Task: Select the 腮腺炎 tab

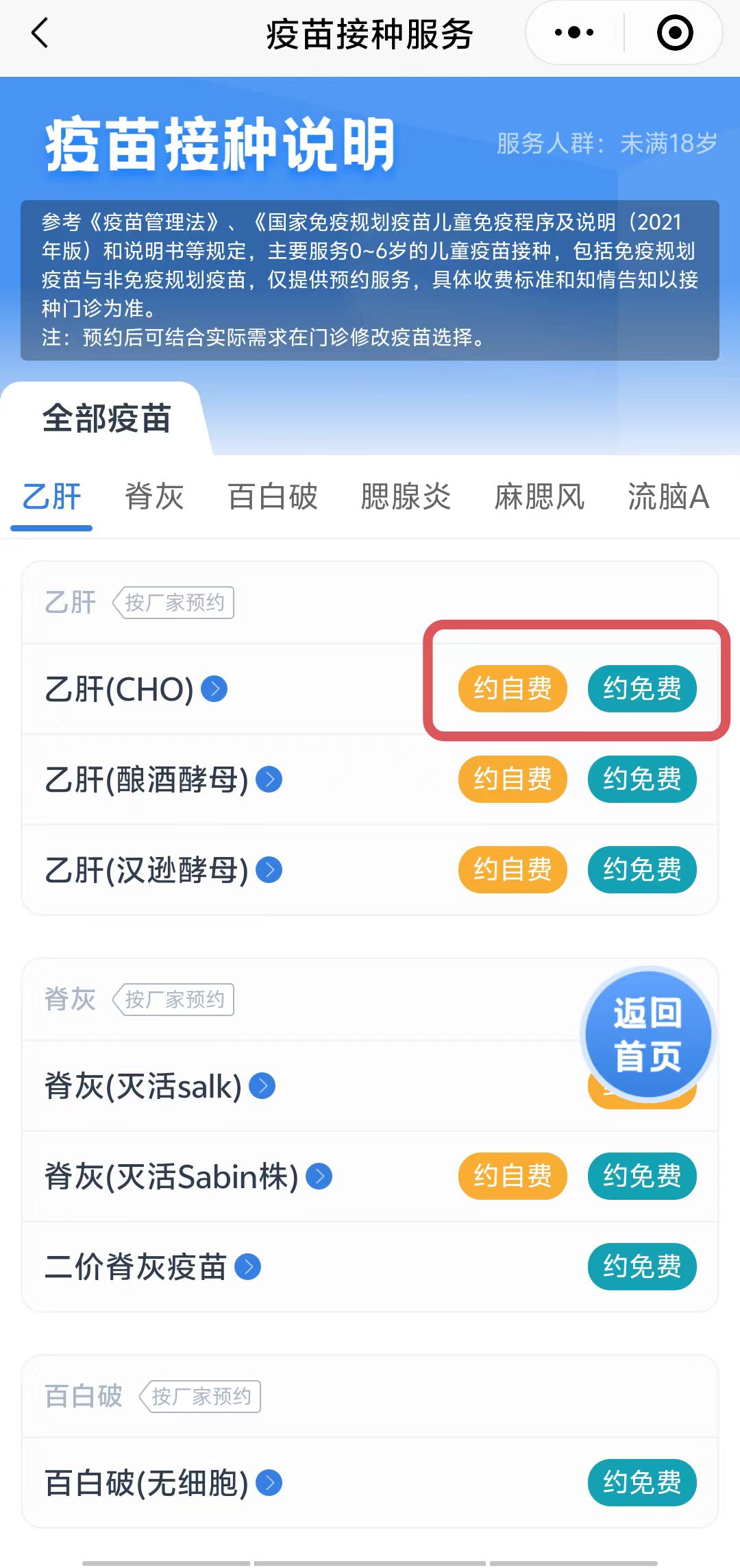Action: 406,497
